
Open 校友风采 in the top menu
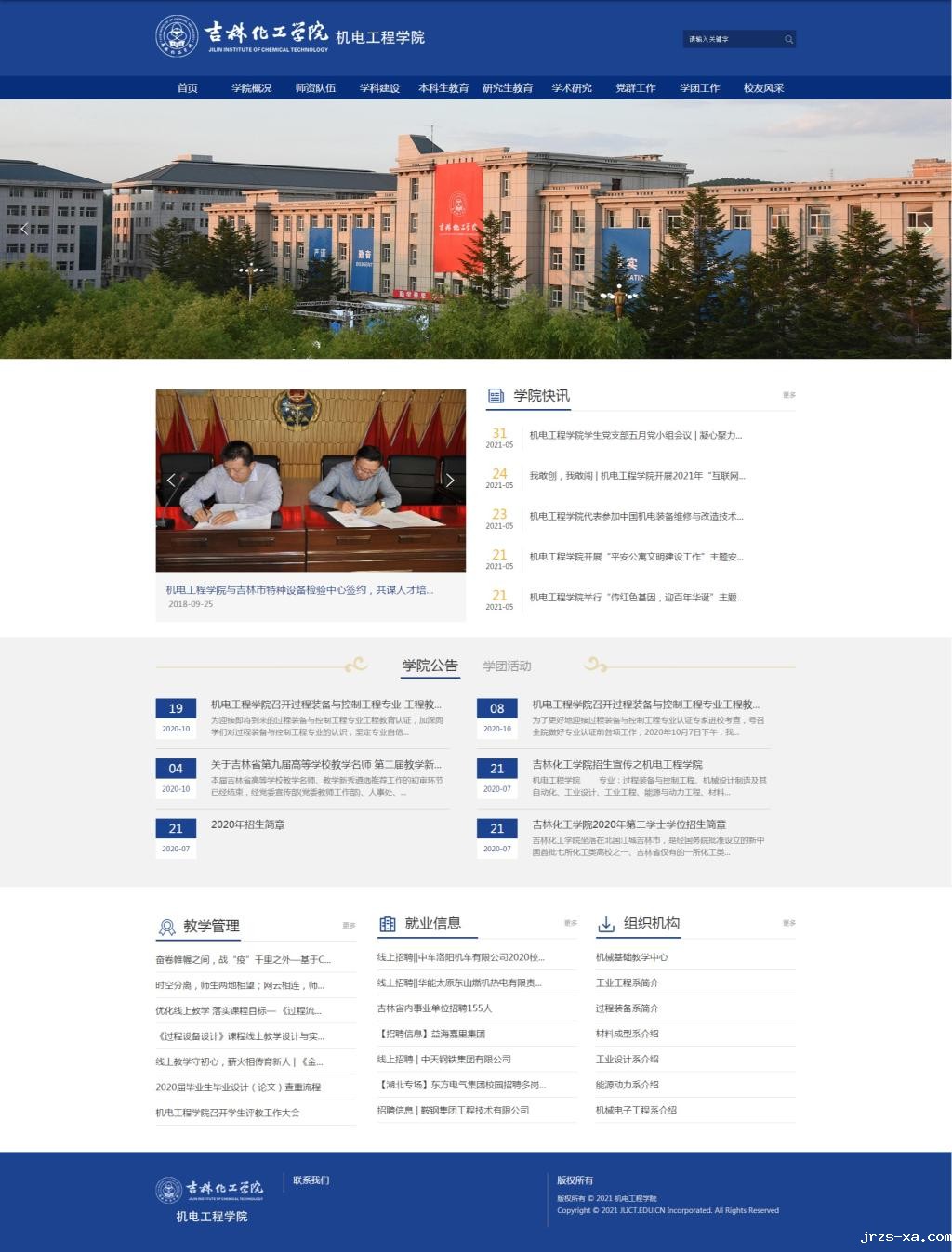(763, 88)
